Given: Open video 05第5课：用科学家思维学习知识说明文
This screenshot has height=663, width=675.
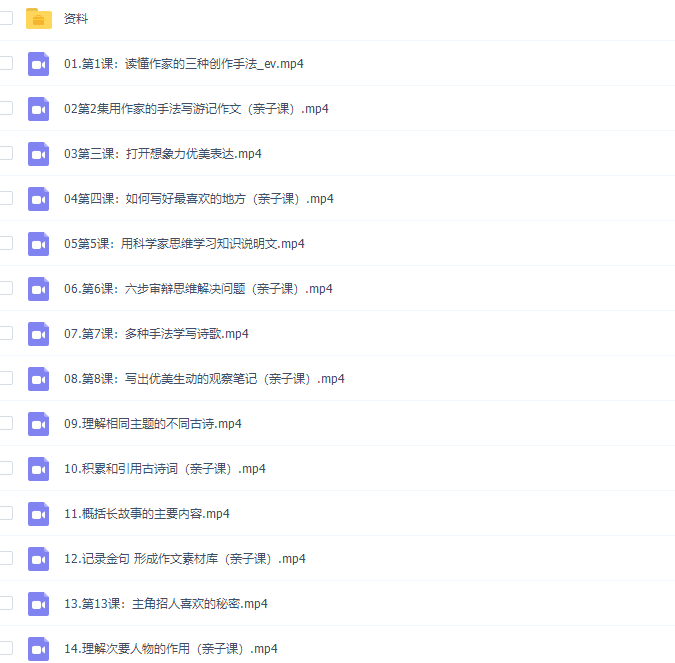Looking at the screenshot, I should point(184,243).
